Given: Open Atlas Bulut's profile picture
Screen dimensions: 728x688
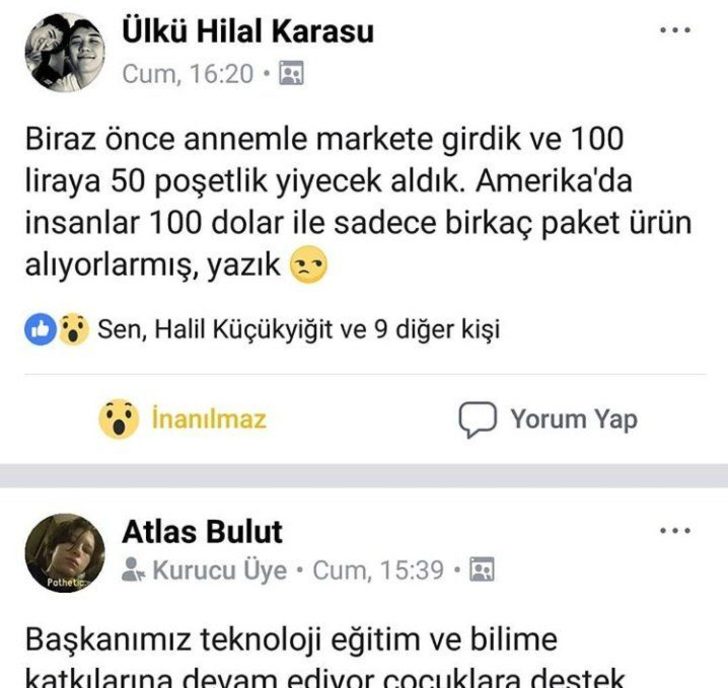Looking at the screenshot, I should coord(64,554).
